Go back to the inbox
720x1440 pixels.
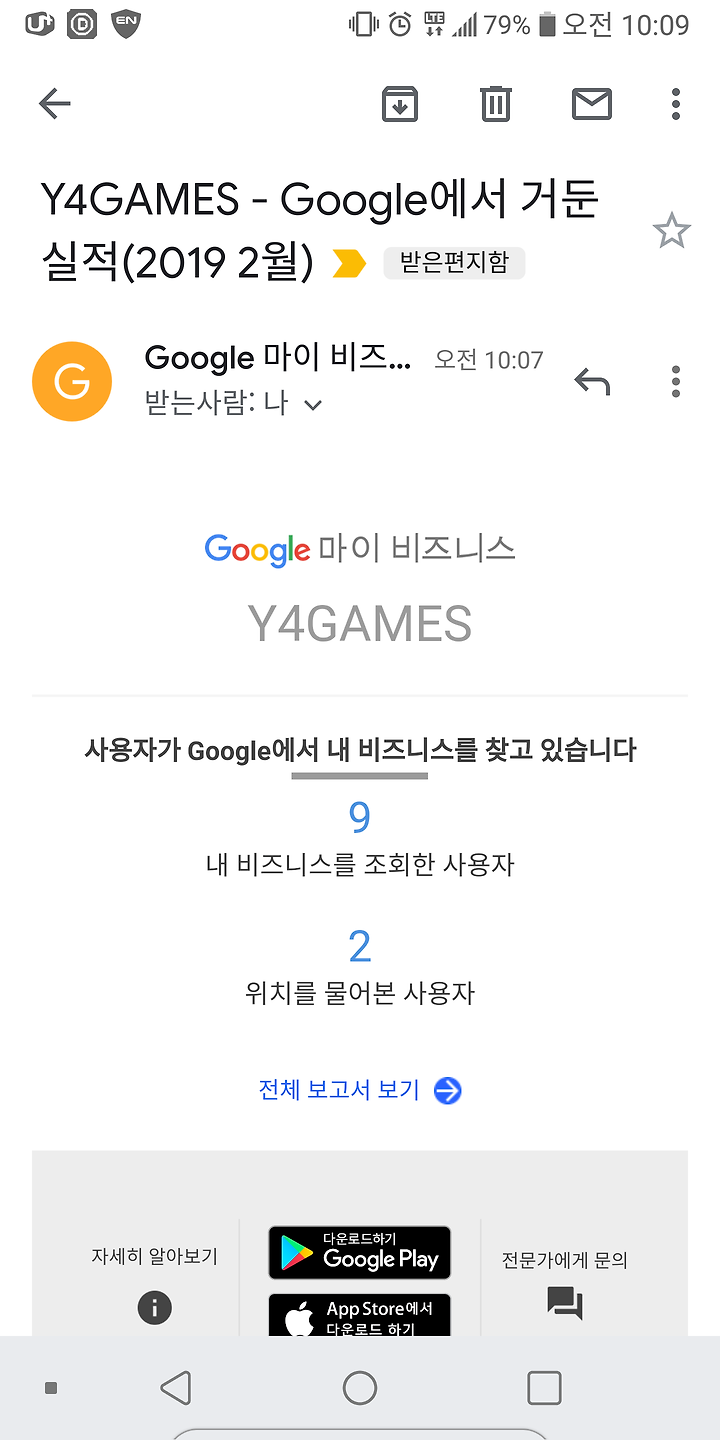pos(55,103)
